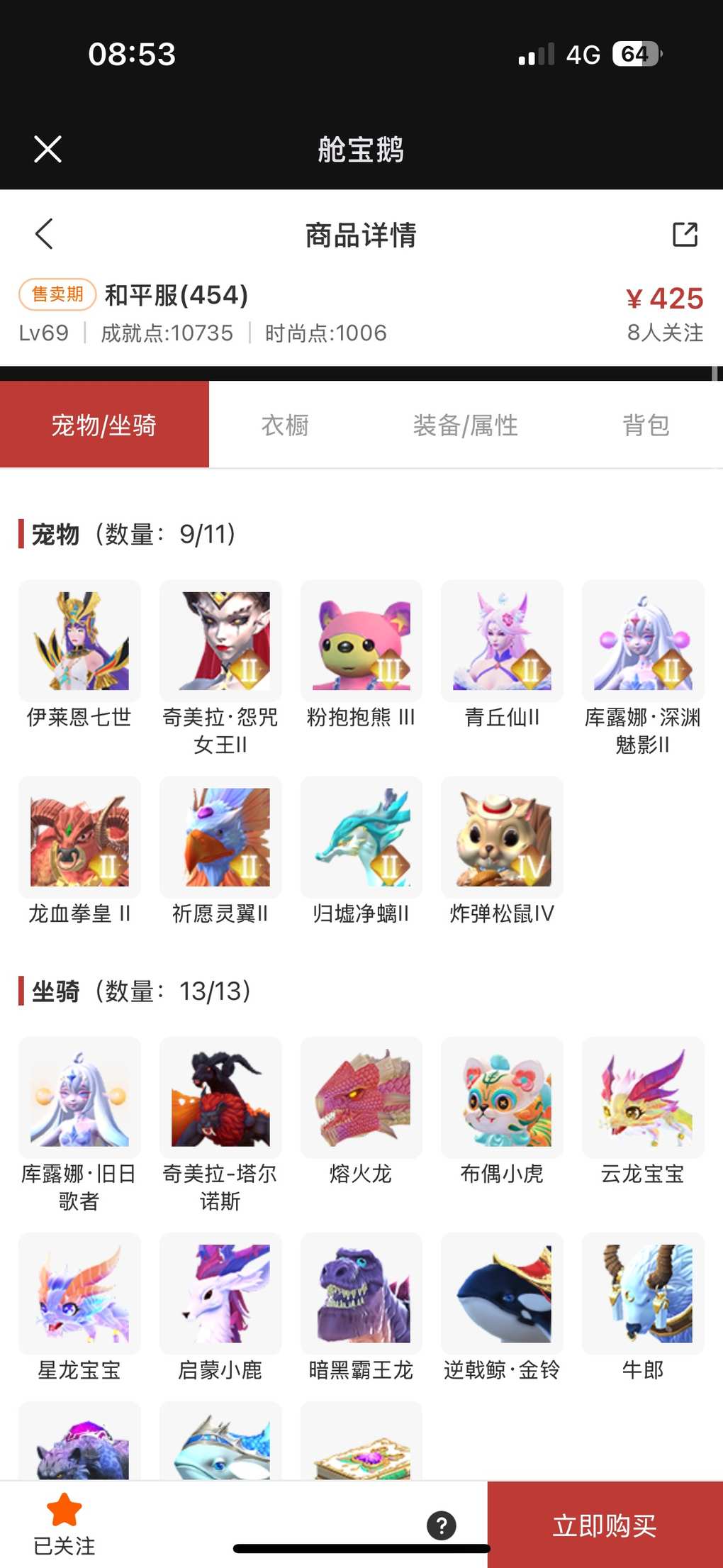This screenshot has height=1568, width=723.
Task: Share this product listing
Action: [685, 234]
